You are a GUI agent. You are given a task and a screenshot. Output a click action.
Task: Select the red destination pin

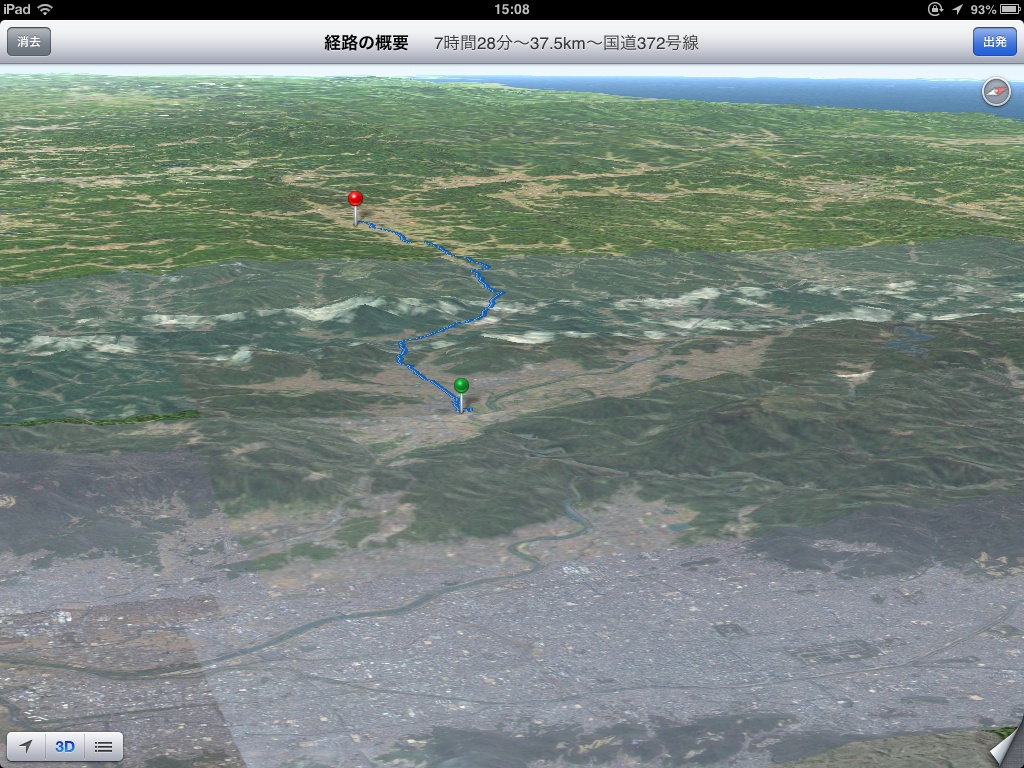pyautogui.click(x=355, y=199)
